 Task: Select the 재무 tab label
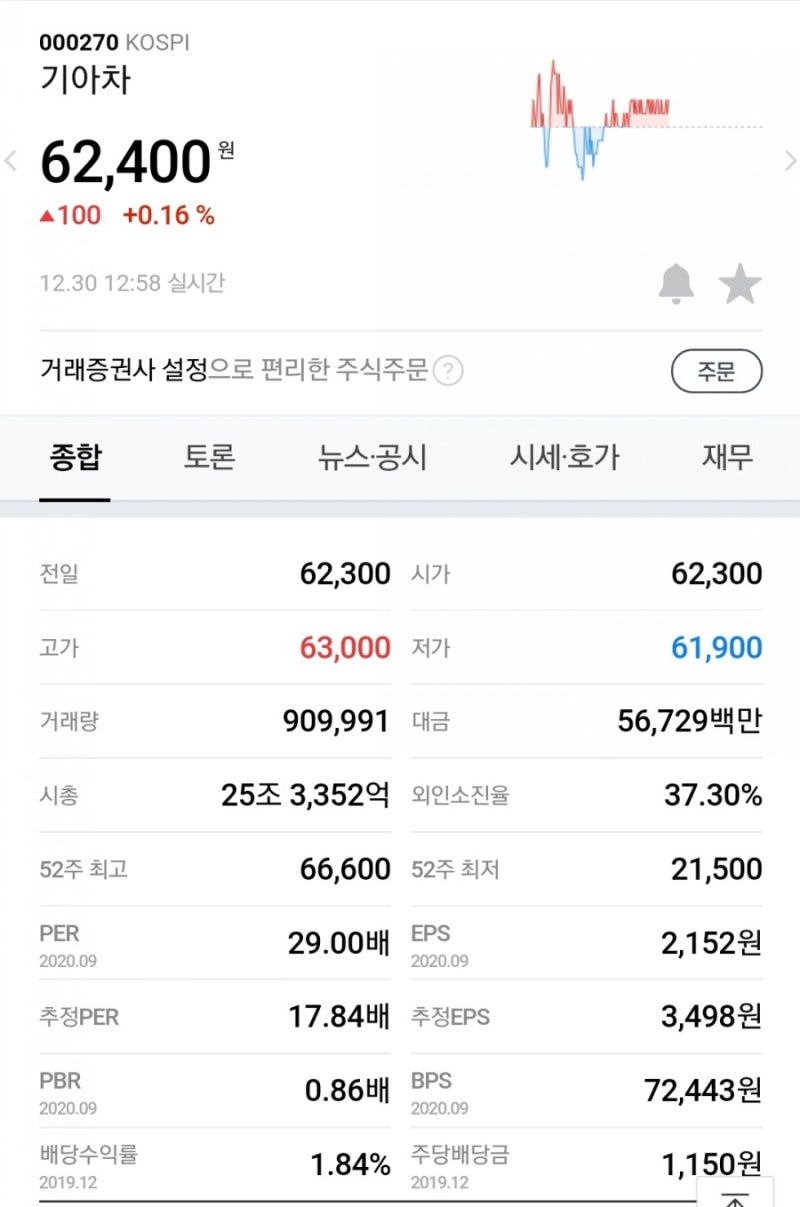point(727,457)
